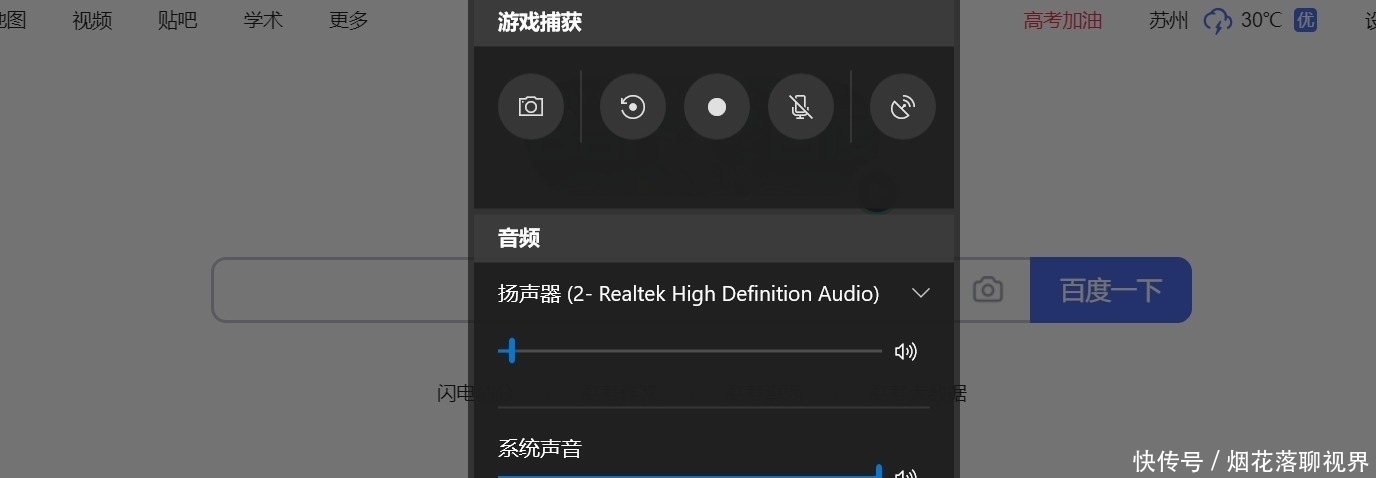Take a screenshot with the camera icon

[531, 107]
